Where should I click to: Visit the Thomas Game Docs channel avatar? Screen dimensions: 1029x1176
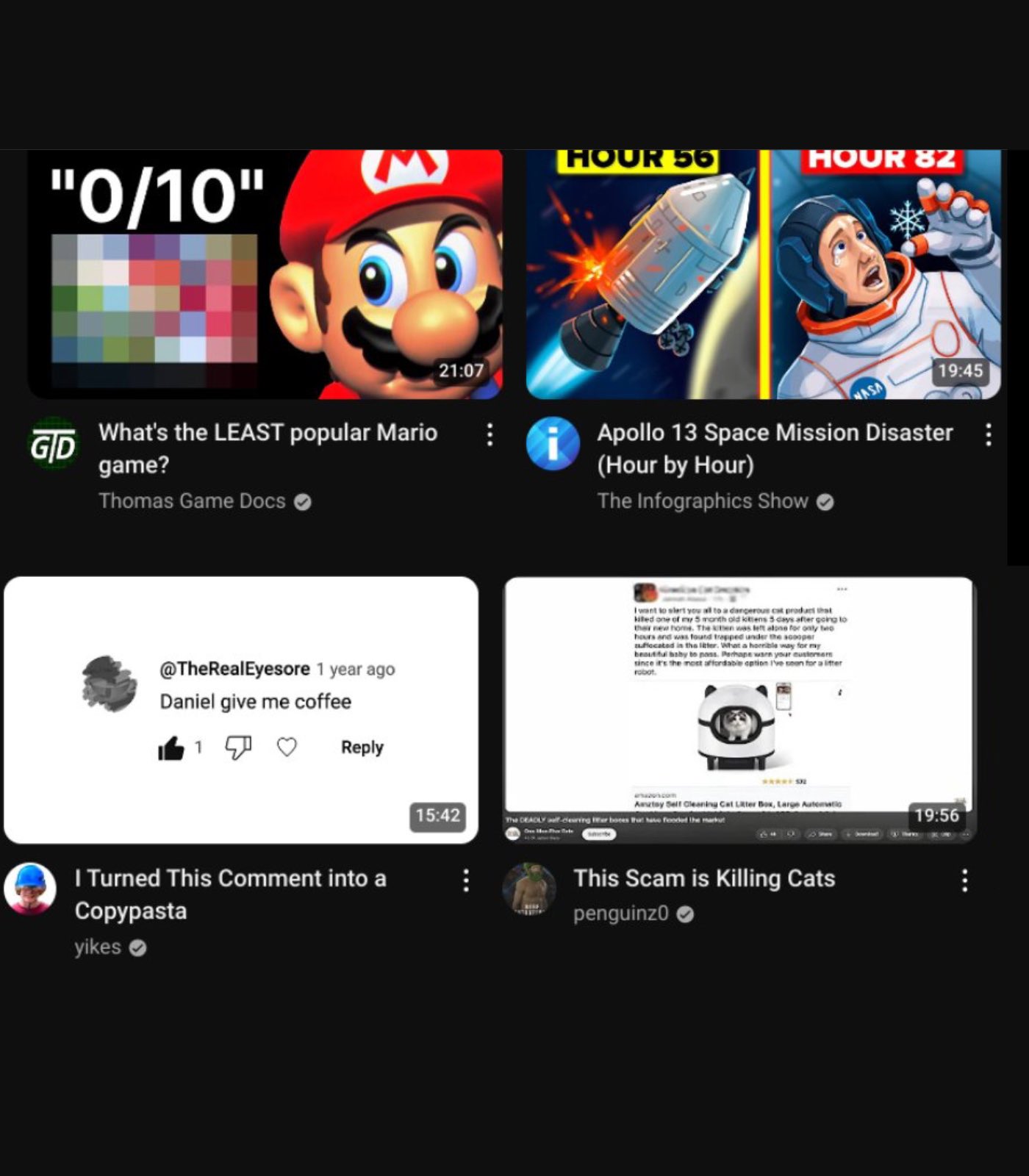tap(53, 444)
